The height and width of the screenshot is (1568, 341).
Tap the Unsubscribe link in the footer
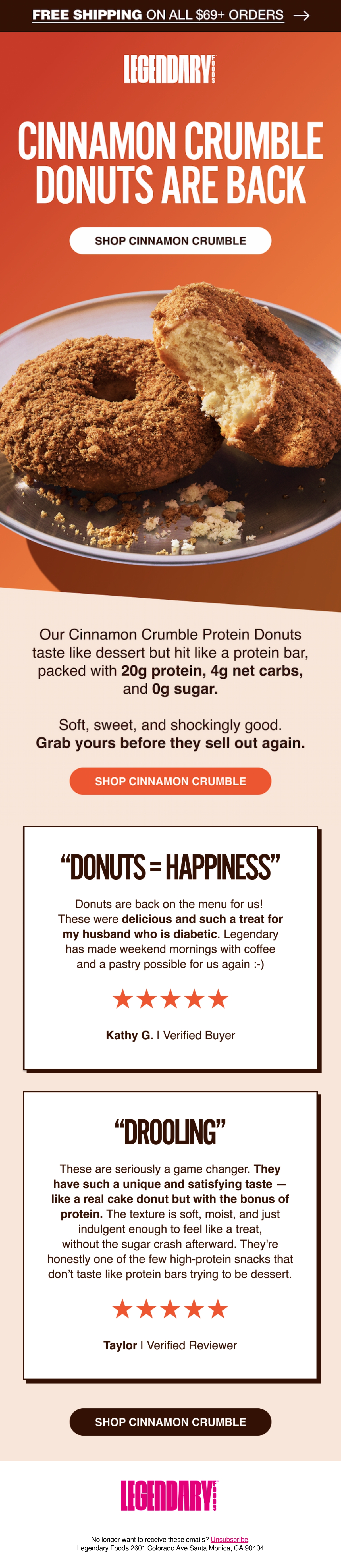click(x=230, y=1539)
